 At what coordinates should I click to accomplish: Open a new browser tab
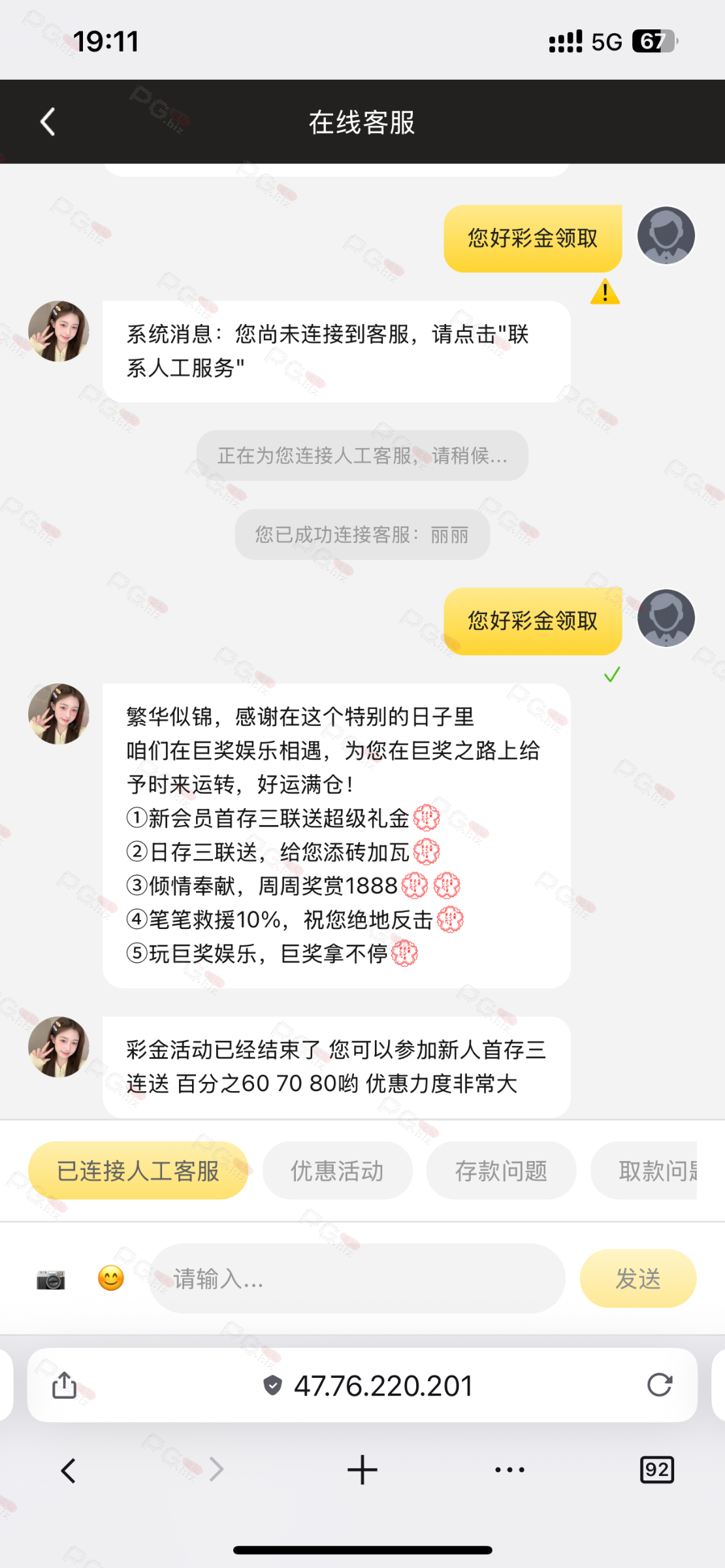362,1471
